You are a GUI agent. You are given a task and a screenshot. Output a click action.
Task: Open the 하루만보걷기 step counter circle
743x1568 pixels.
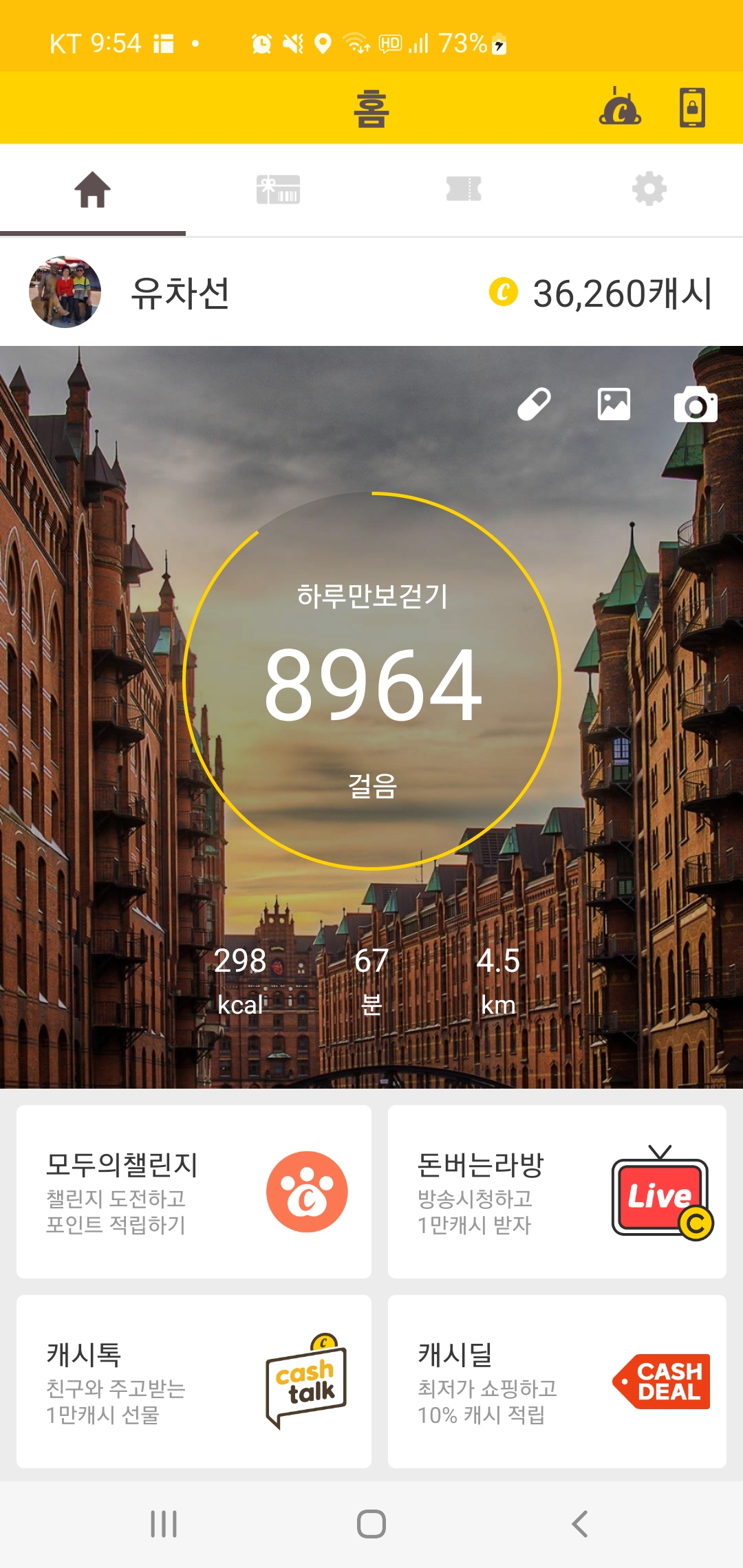coord(372,682)
